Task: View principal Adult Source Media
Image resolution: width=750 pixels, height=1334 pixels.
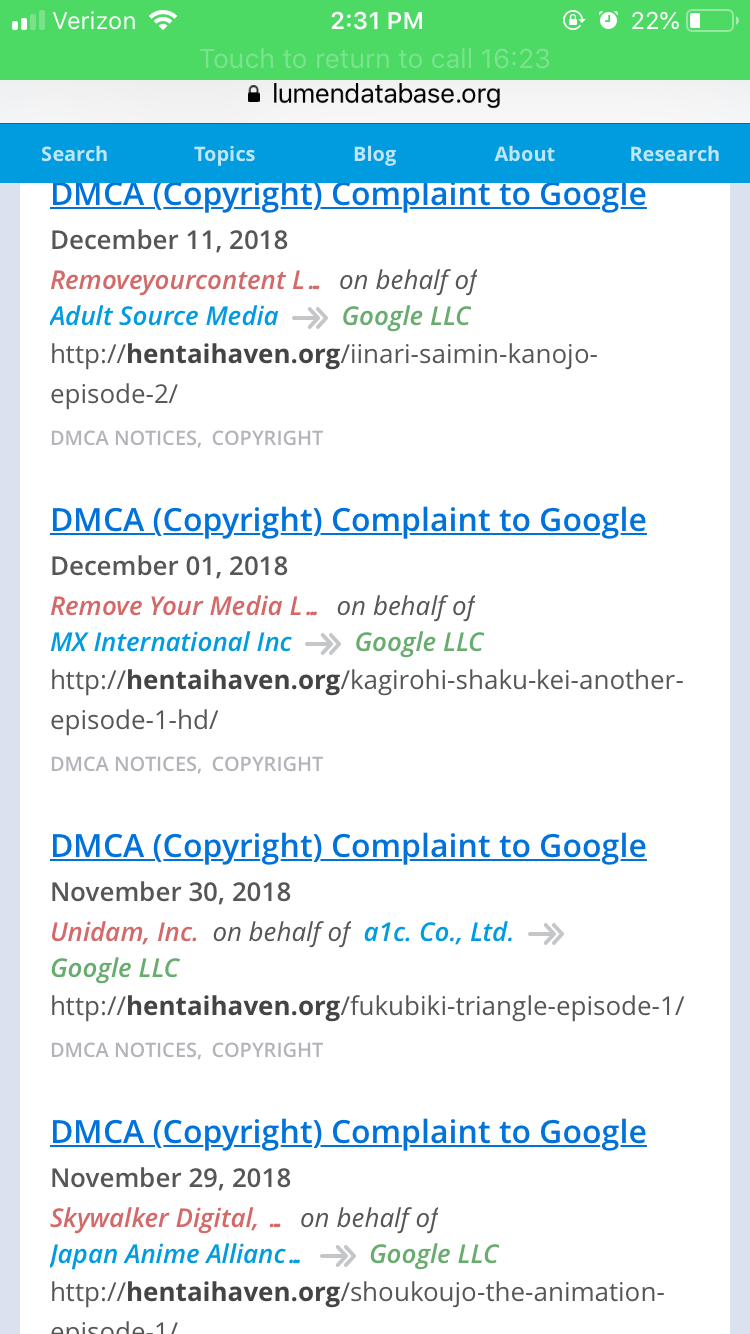Action: pyautogui.click(x=164, y=316)
